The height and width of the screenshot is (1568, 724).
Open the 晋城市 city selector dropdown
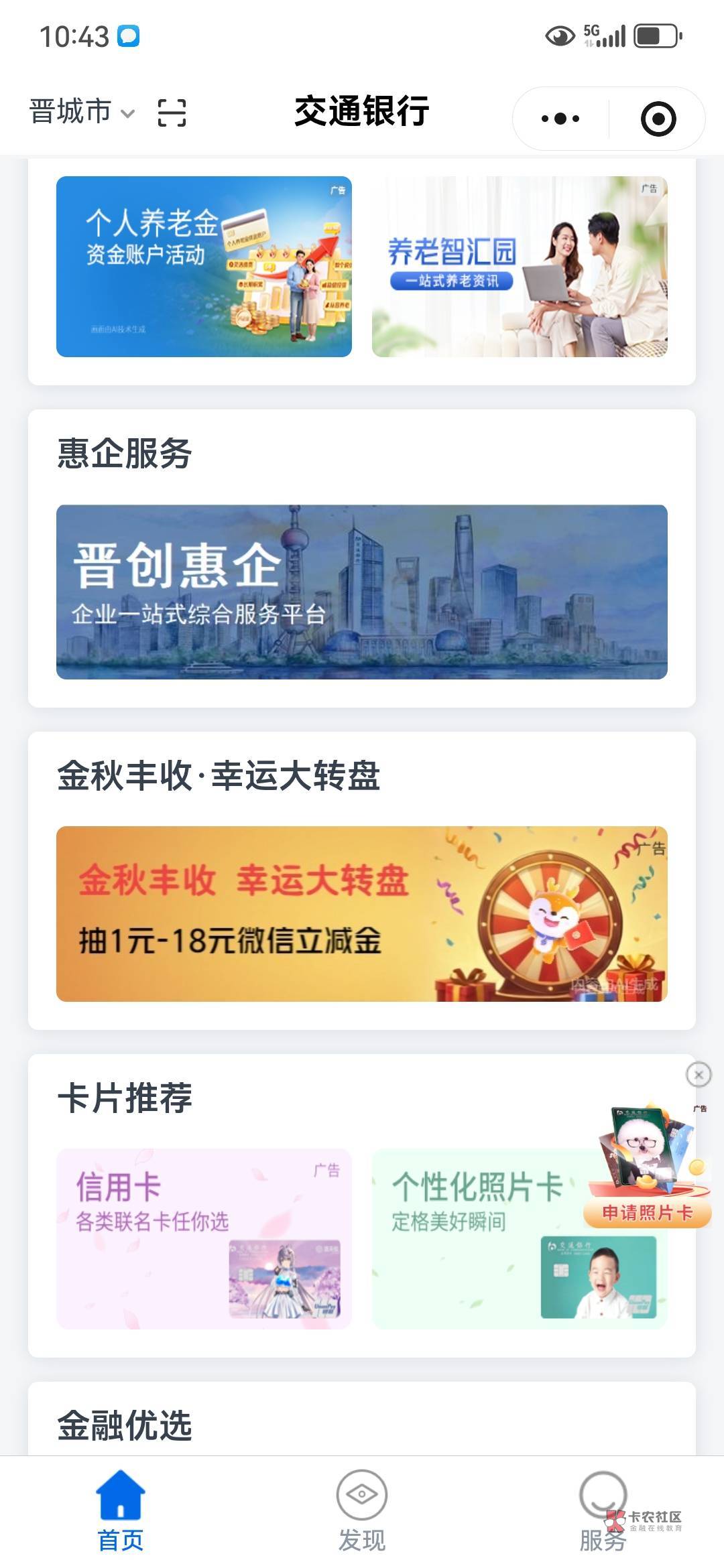point(82,112)
